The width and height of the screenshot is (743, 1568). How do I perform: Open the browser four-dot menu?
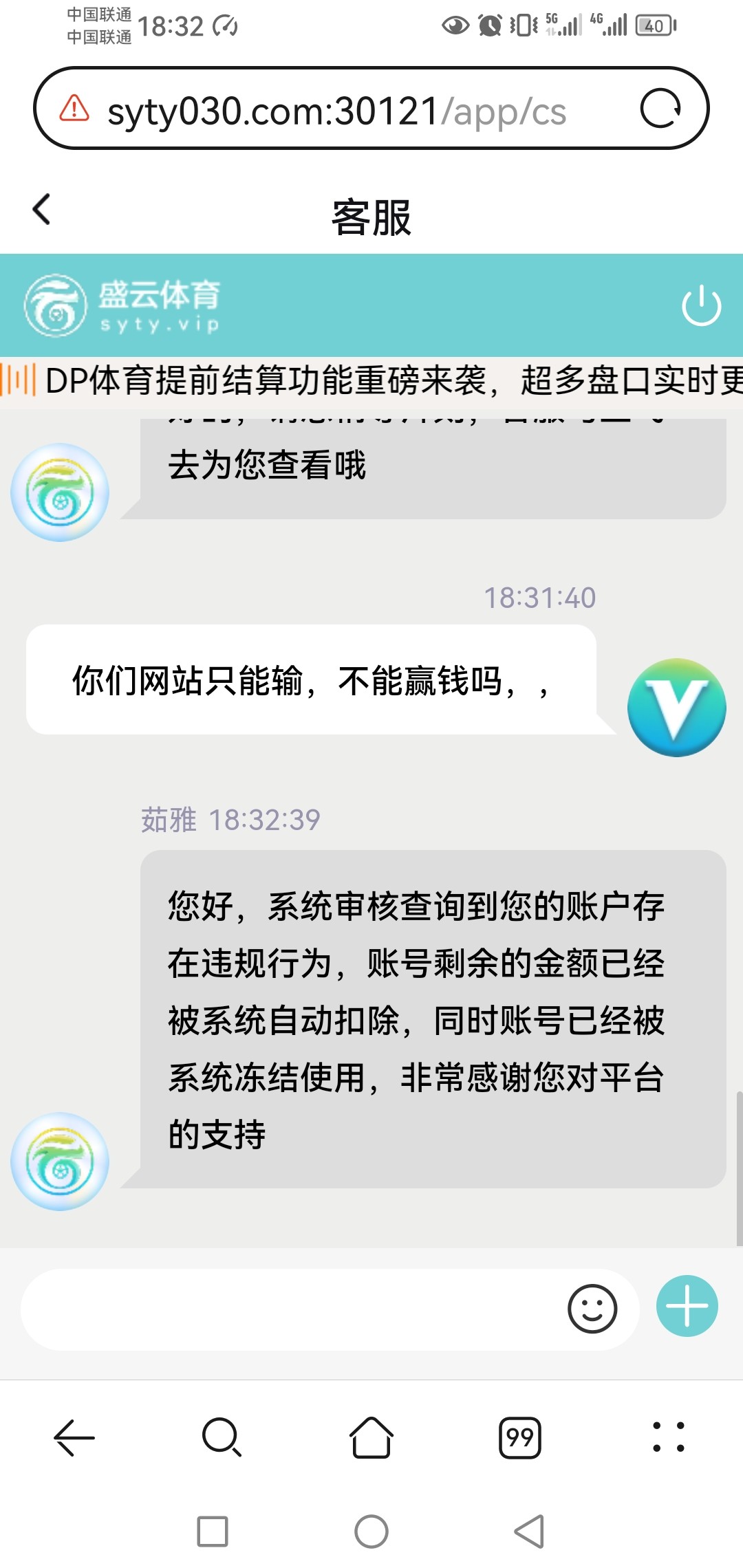668,1437
